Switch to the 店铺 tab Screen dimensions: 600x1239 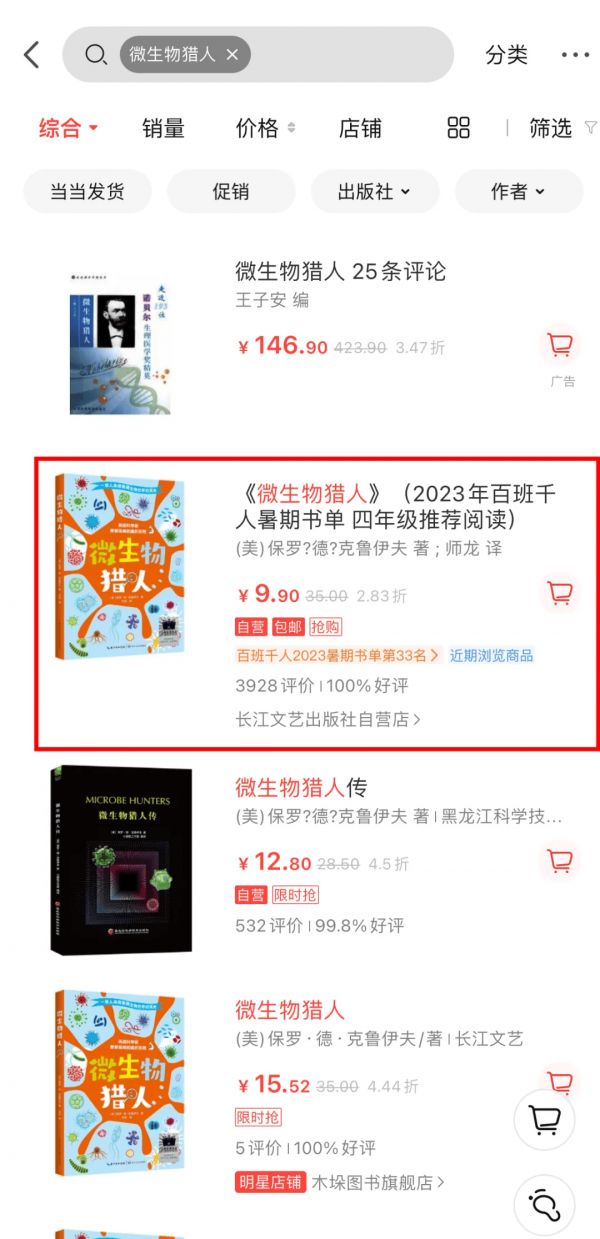coord(360,128)
